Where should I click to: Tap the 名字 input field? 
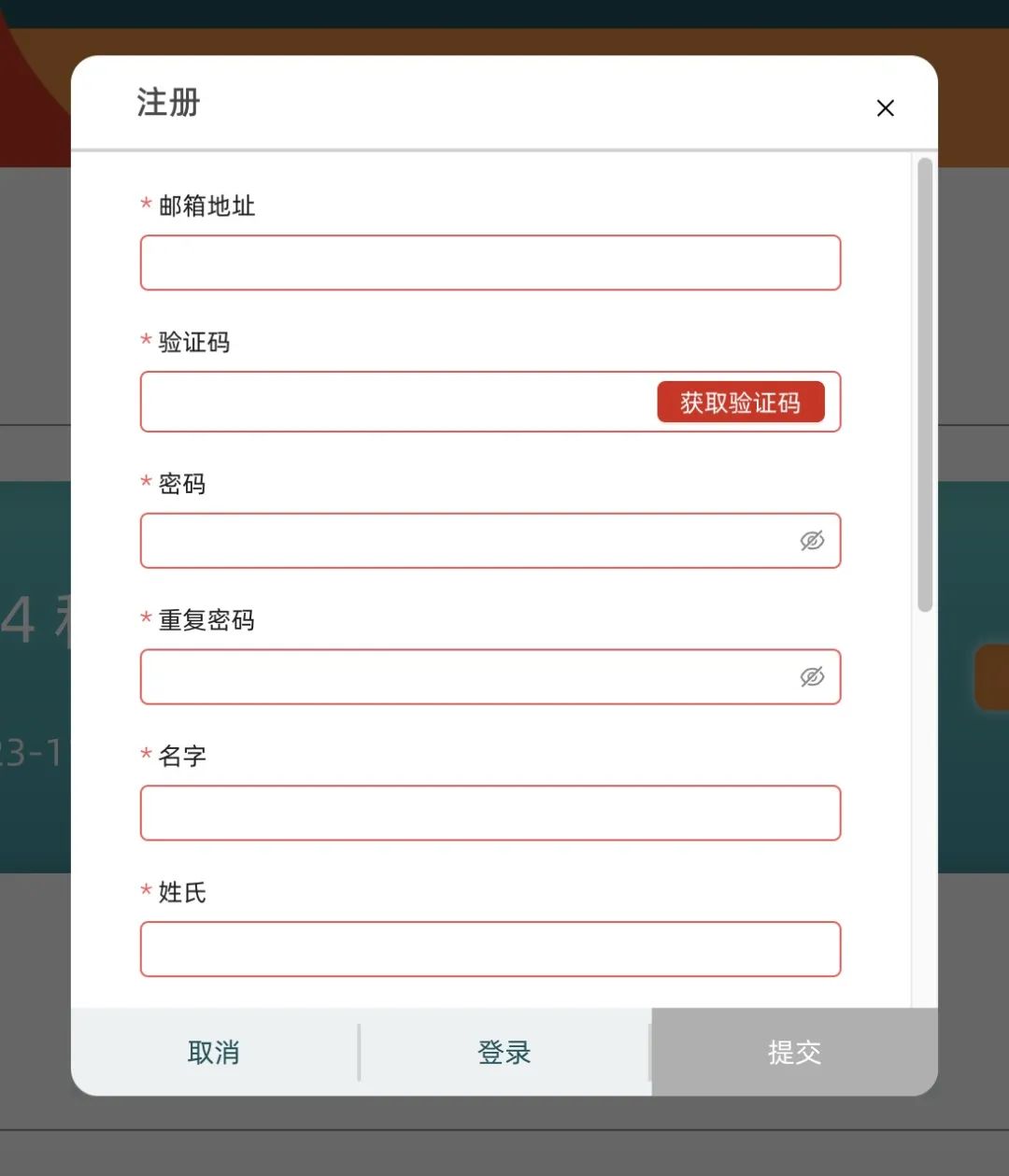pos(490,813)
